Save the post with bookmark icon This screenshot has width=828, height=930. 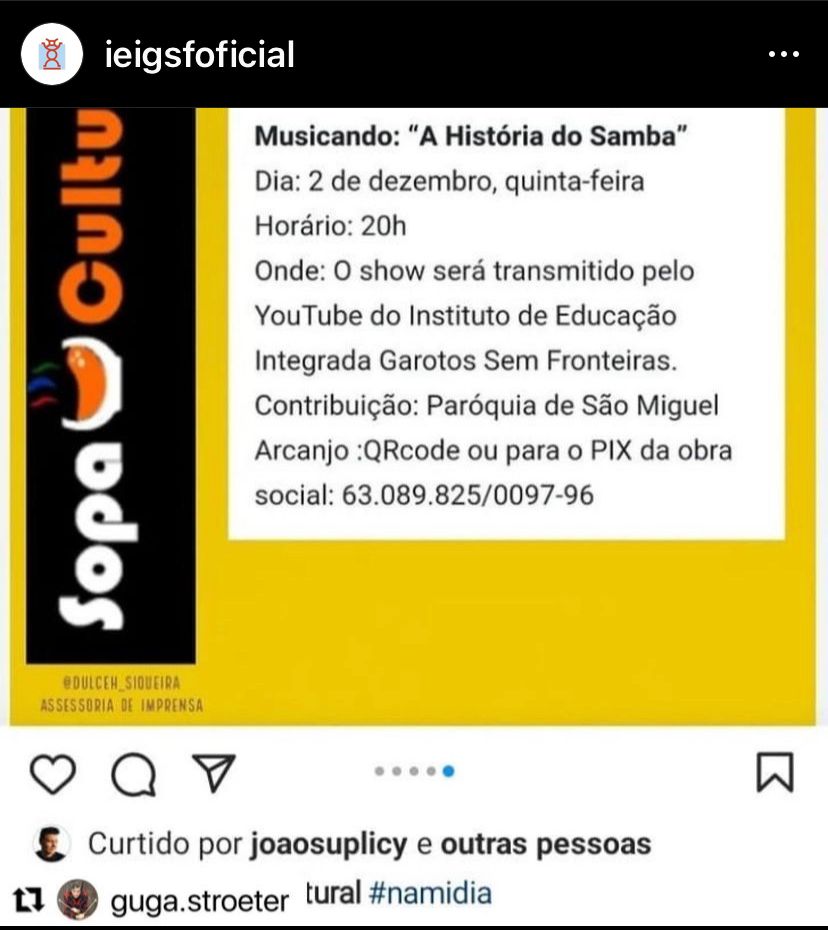point(774,772)
